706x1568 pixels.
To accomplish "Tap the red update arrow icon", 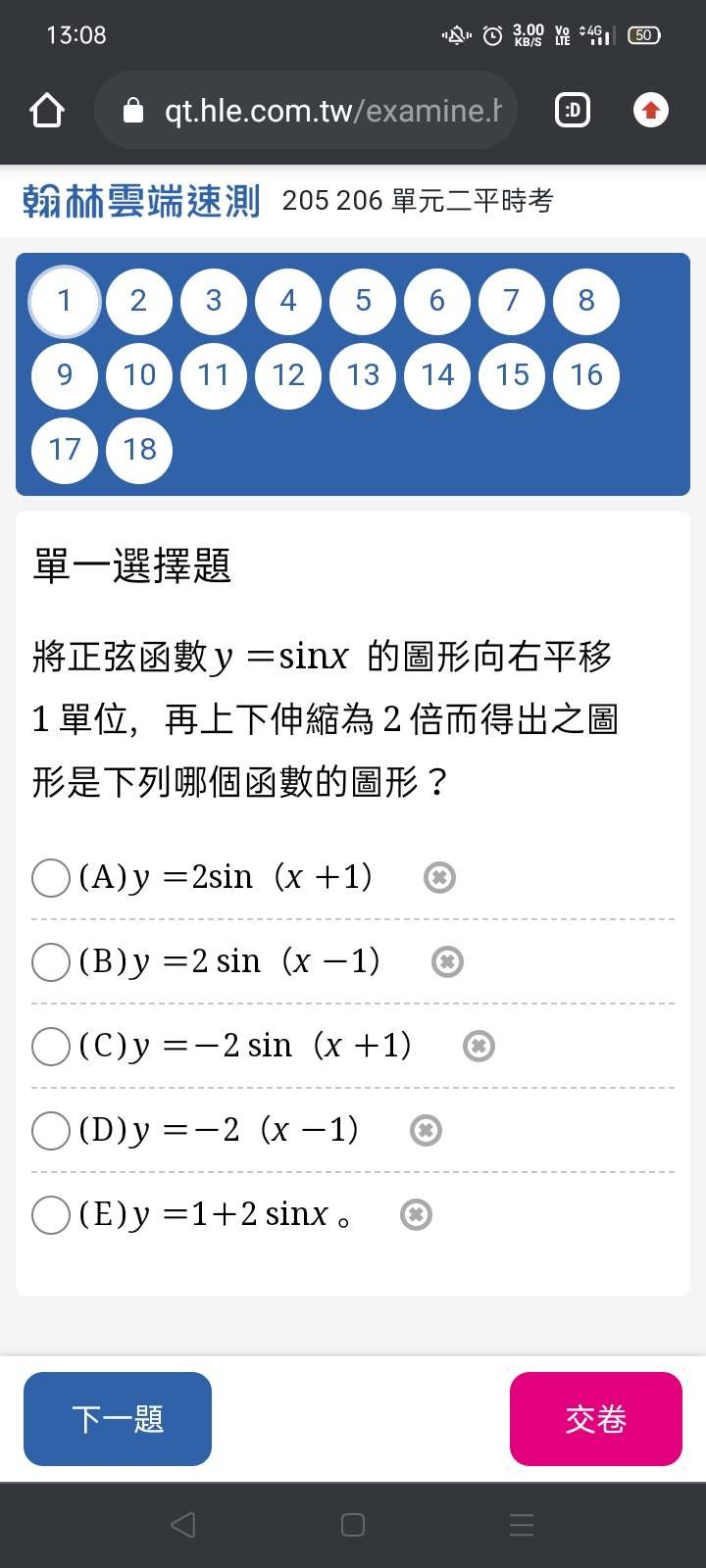I will tap(651, 111).
